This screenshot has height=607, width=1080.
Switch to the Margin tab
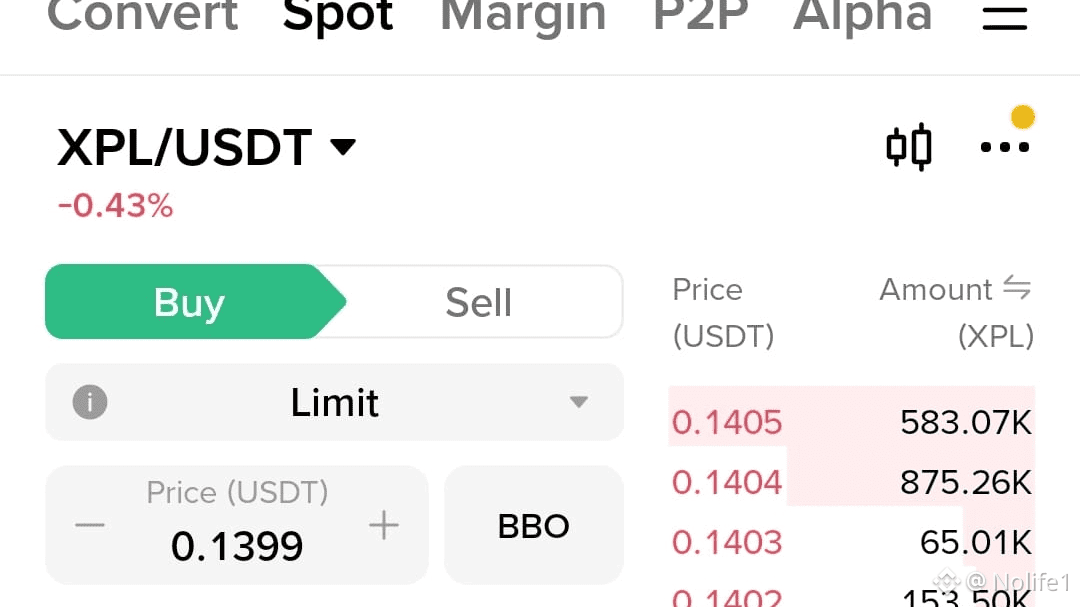523,16
